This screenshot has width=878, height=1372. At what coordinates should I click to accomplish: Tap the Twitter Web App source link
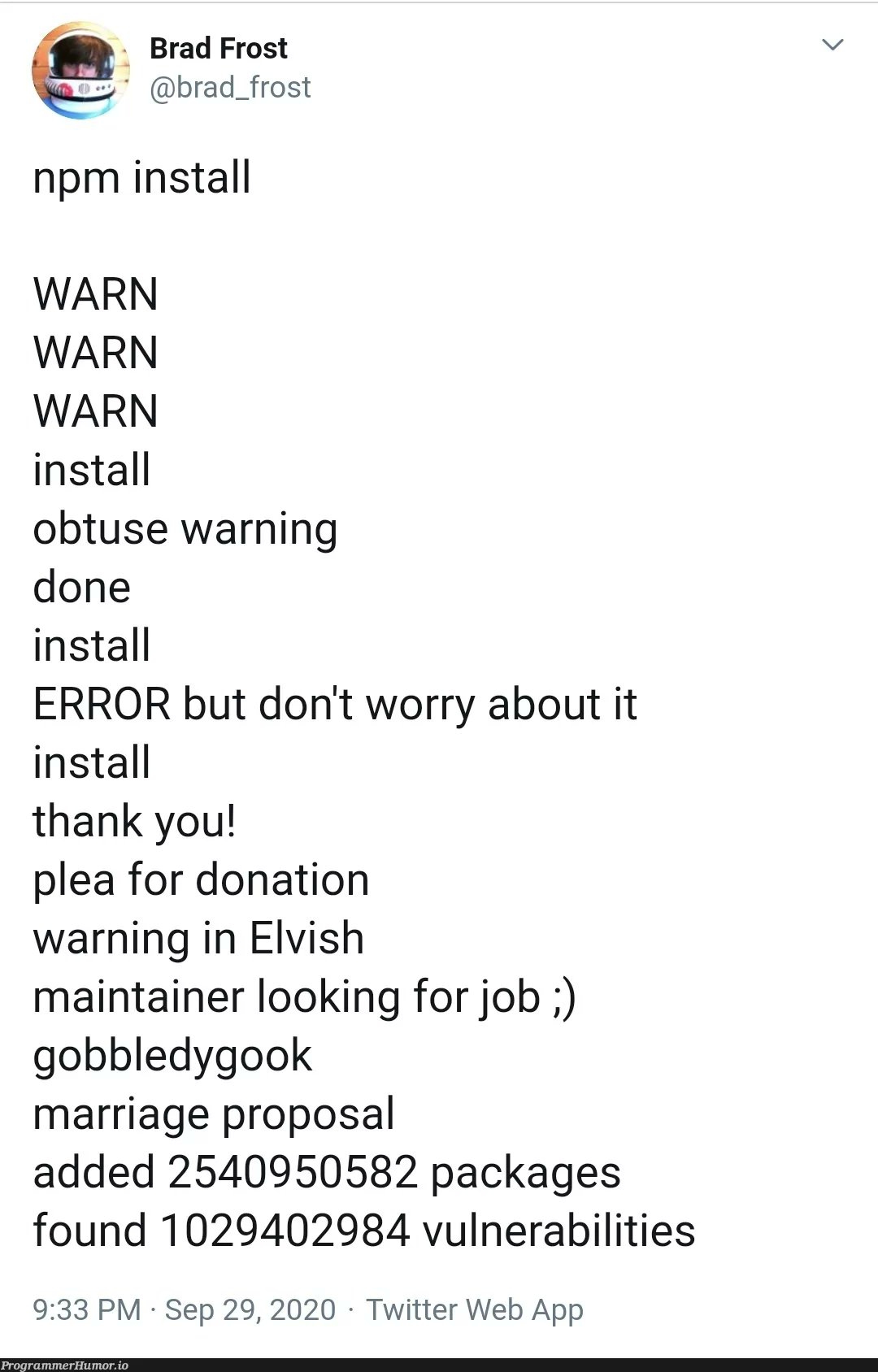click(x=474, y=1309)
